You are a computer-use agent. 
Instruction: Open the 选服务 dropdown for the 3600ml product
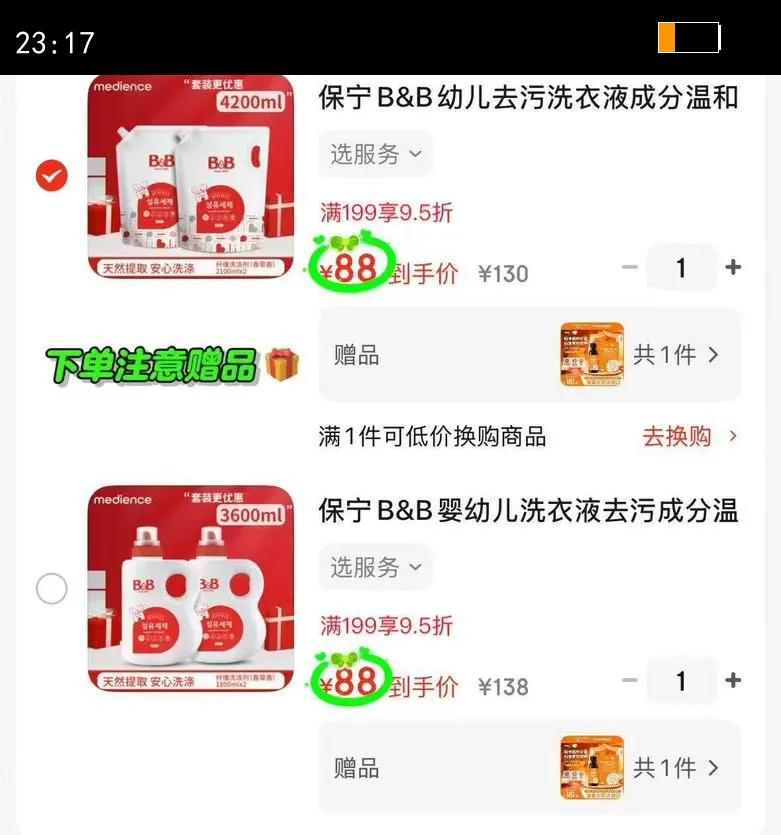[x=375, y=567]
